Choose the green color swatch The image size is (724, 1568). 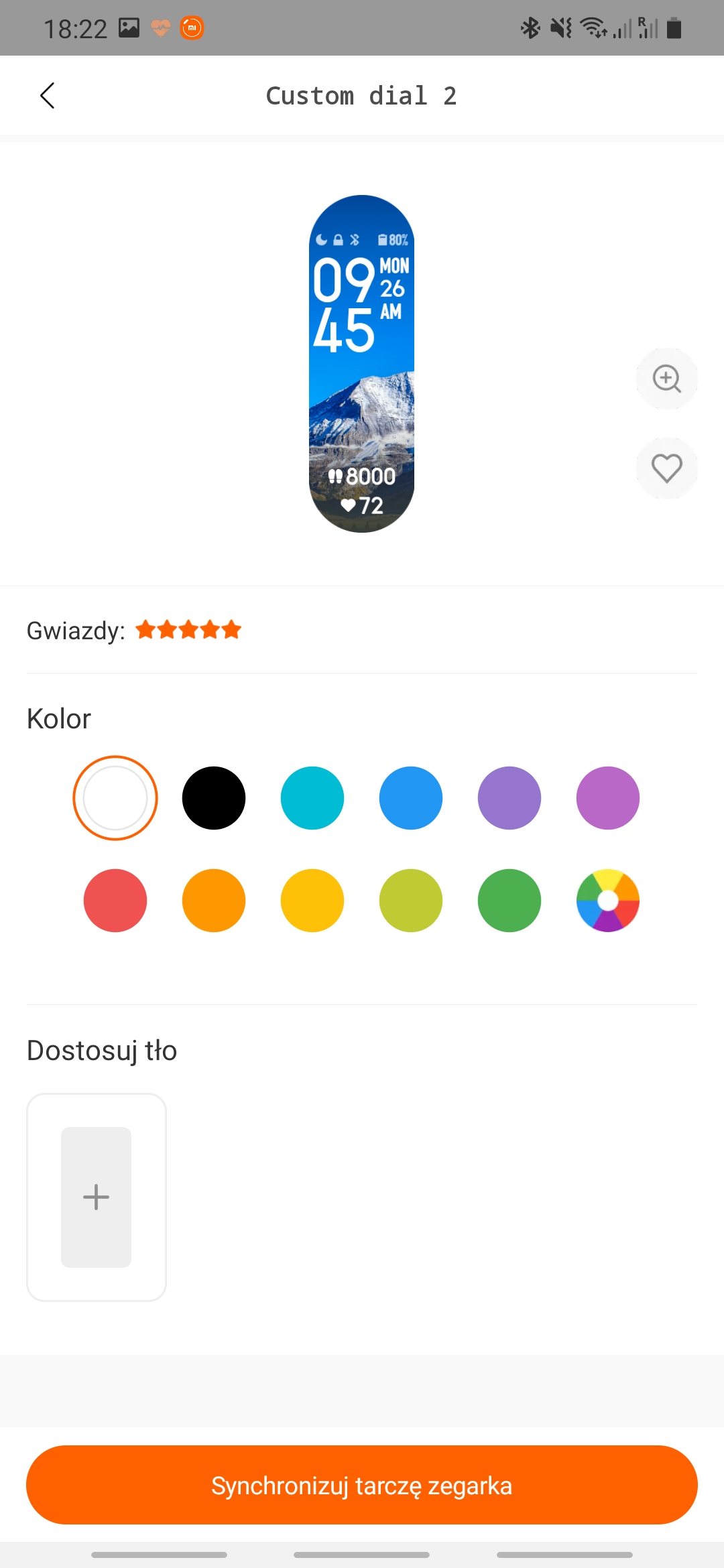click(x=509, y=901)
